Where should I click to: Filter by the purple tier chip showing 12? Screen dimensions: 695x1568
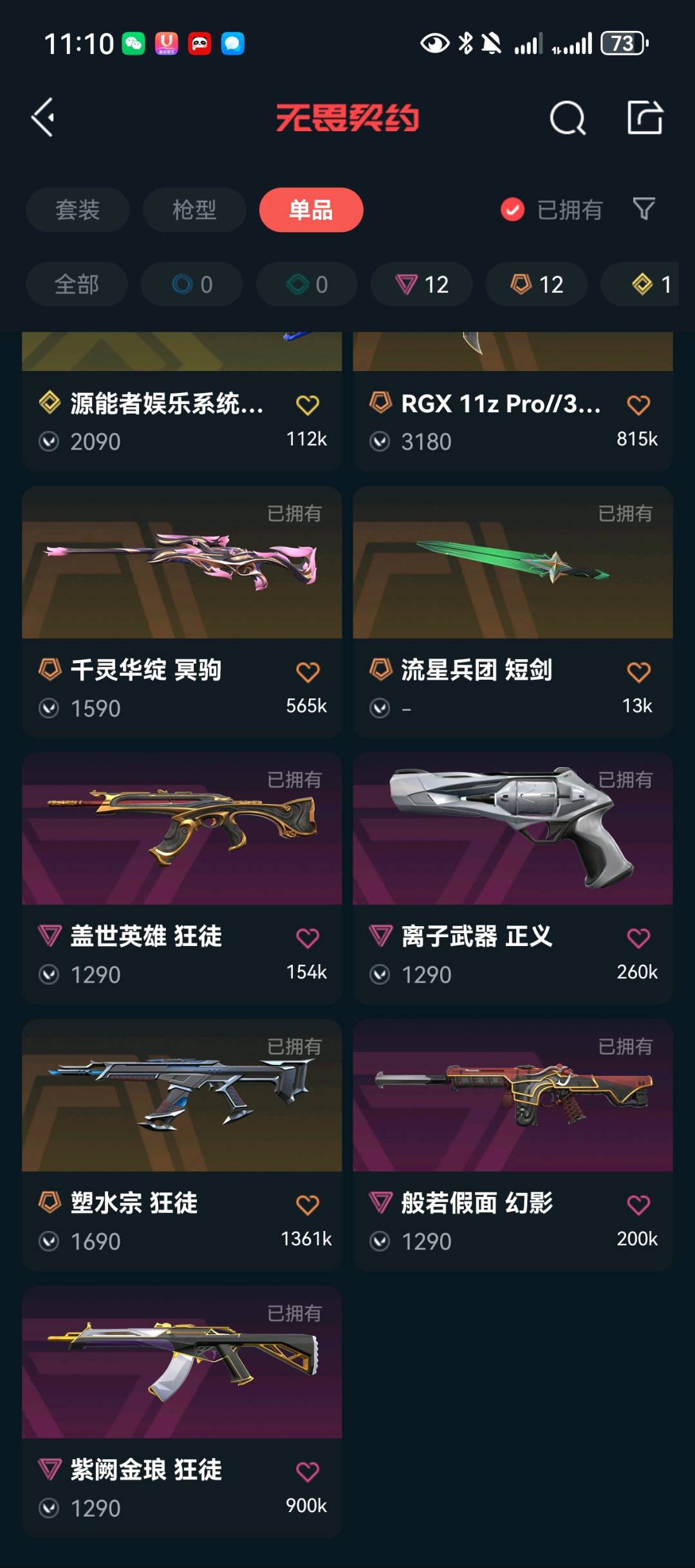pyautogui.click(x=422, y=284)
